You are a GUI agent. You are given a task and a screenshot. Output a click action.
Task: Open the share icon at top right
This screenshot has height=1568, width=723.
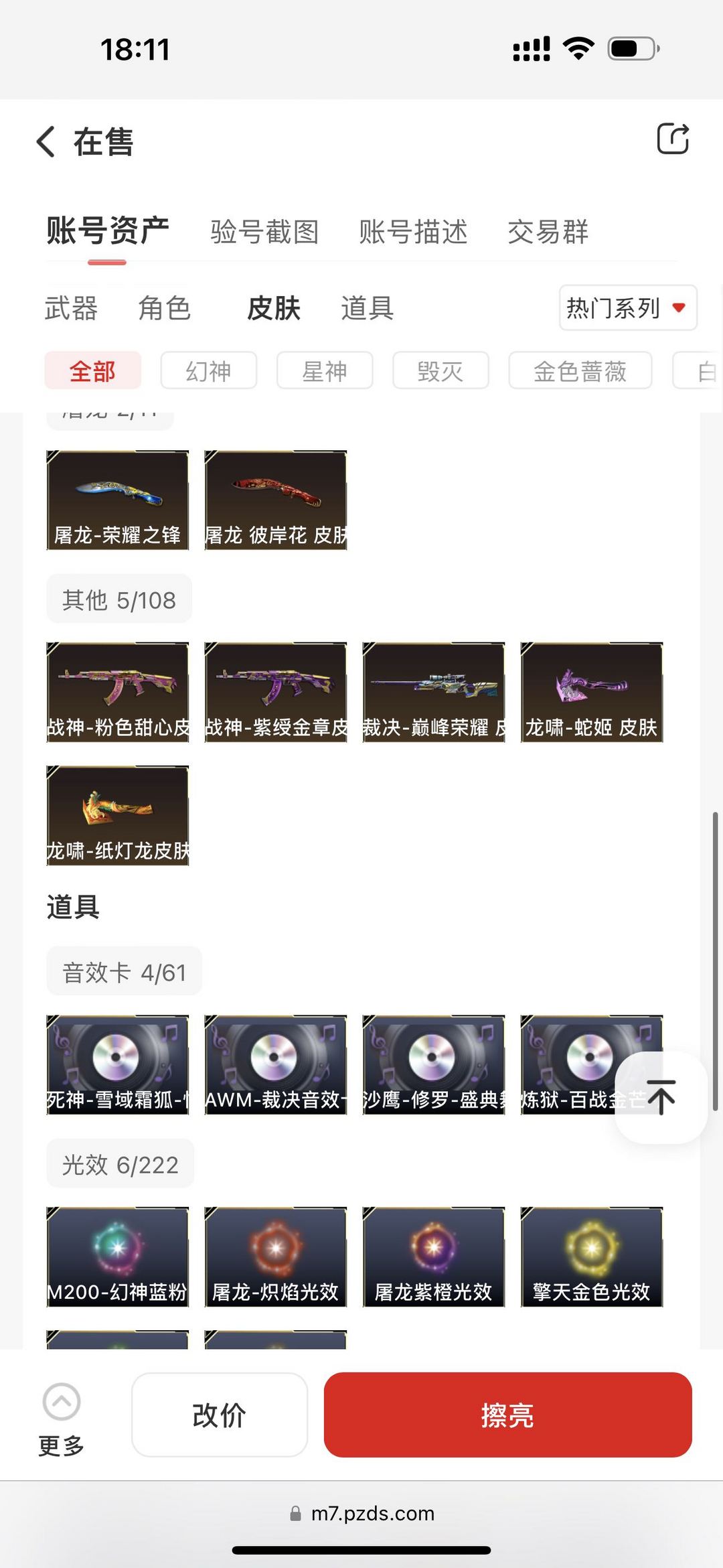tap(673, 139)
